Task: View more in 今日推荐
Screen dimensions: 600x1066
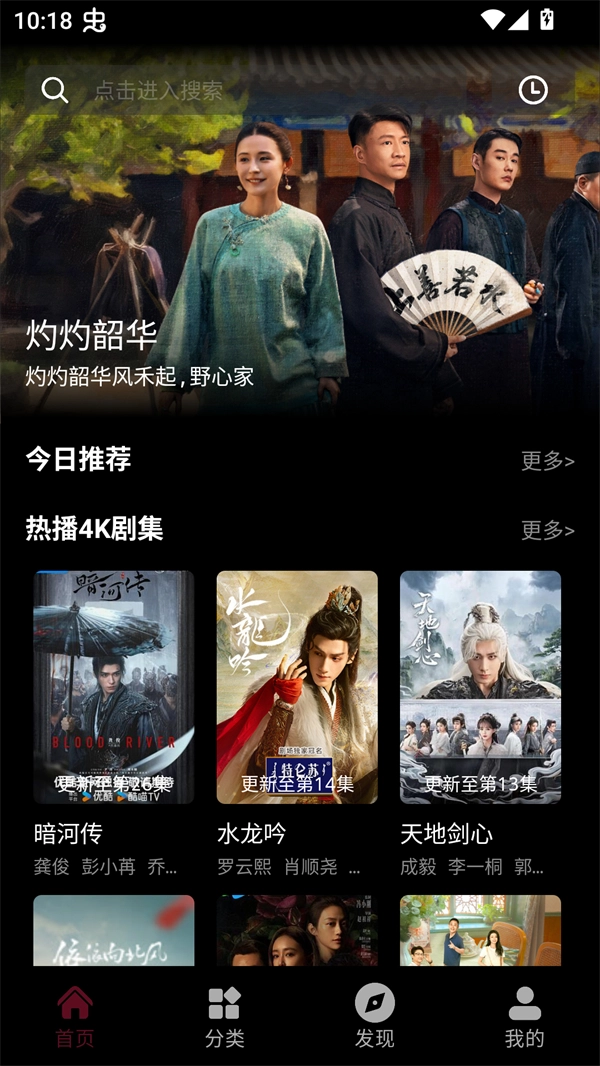Action: (547, 461)
